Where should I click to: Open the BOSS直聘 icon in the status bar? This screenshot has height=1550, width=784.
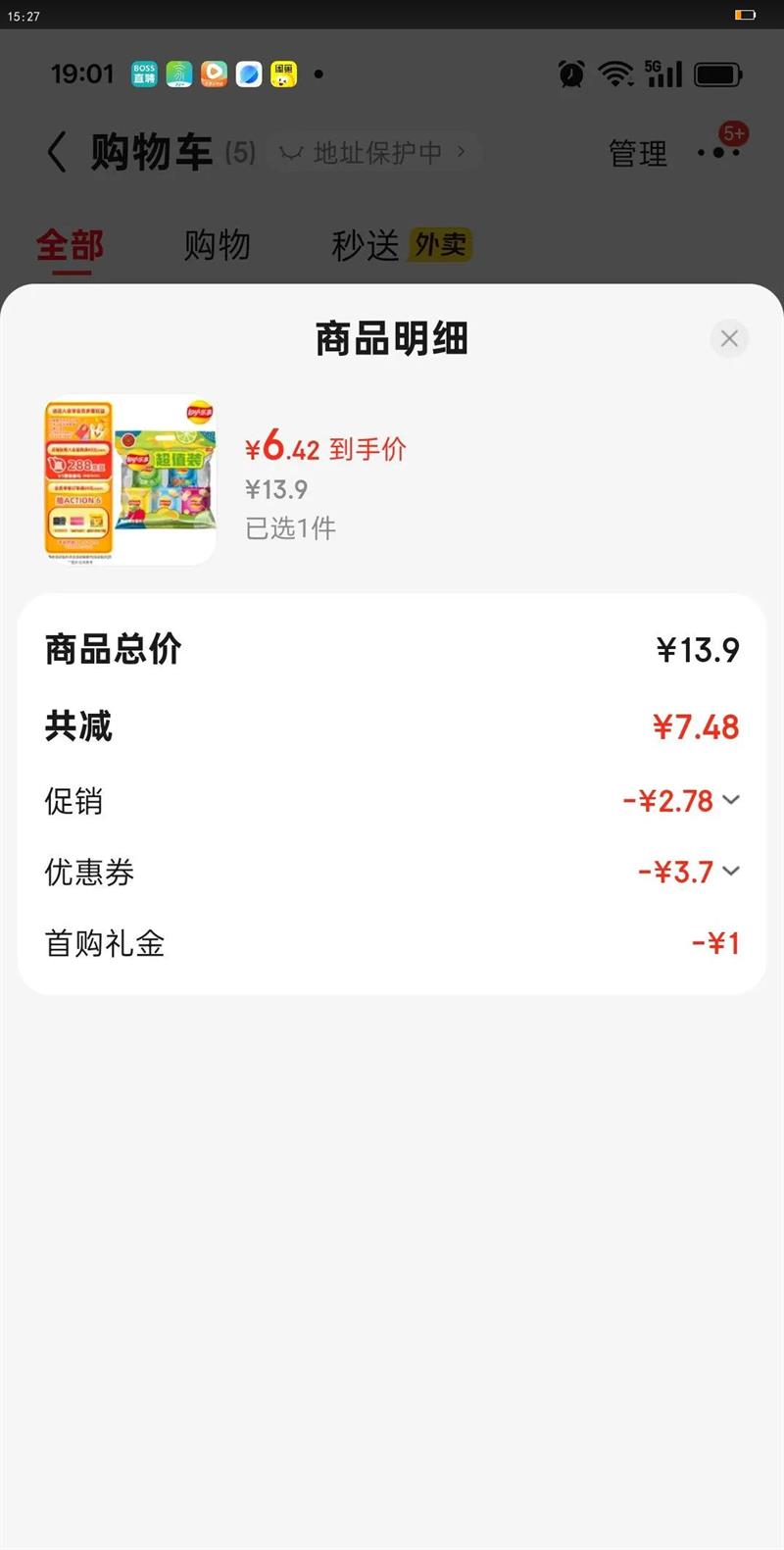click(143, 74)
